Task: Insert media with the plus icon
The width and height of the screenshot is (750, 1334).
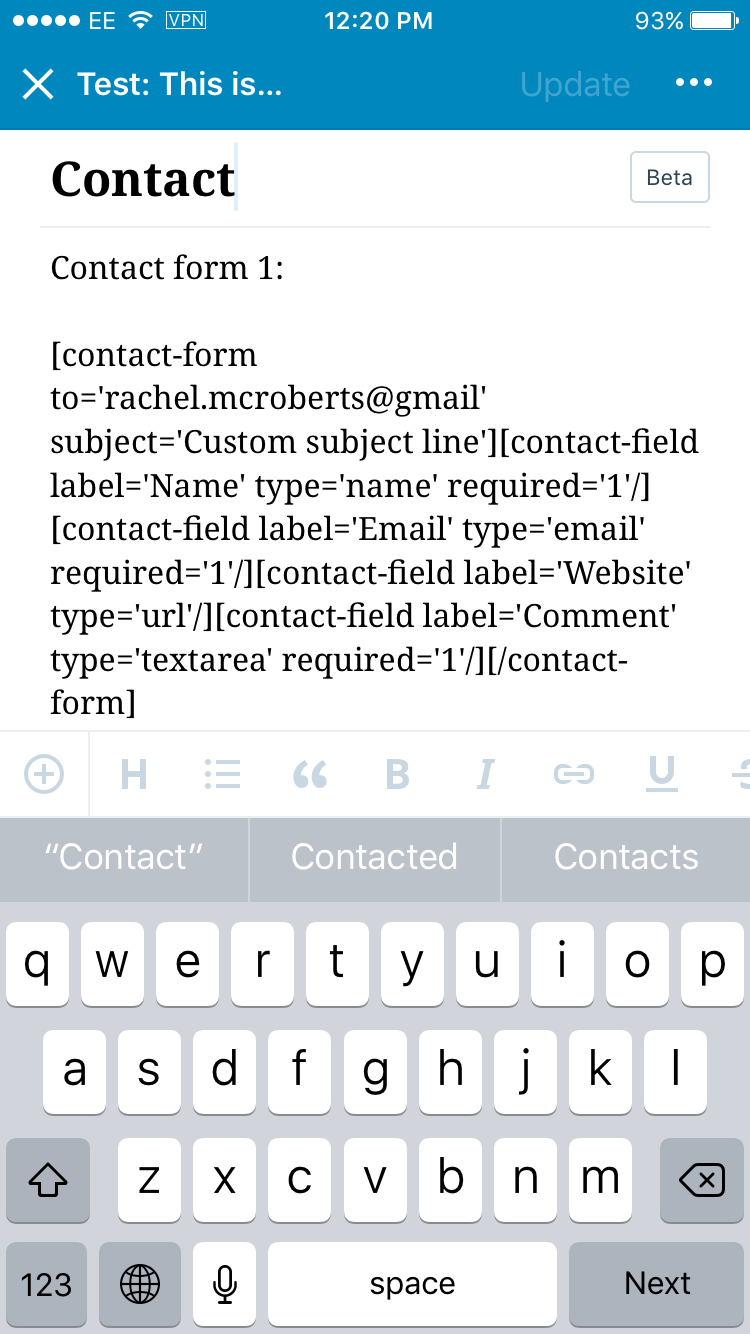Action: coord(43,774)
